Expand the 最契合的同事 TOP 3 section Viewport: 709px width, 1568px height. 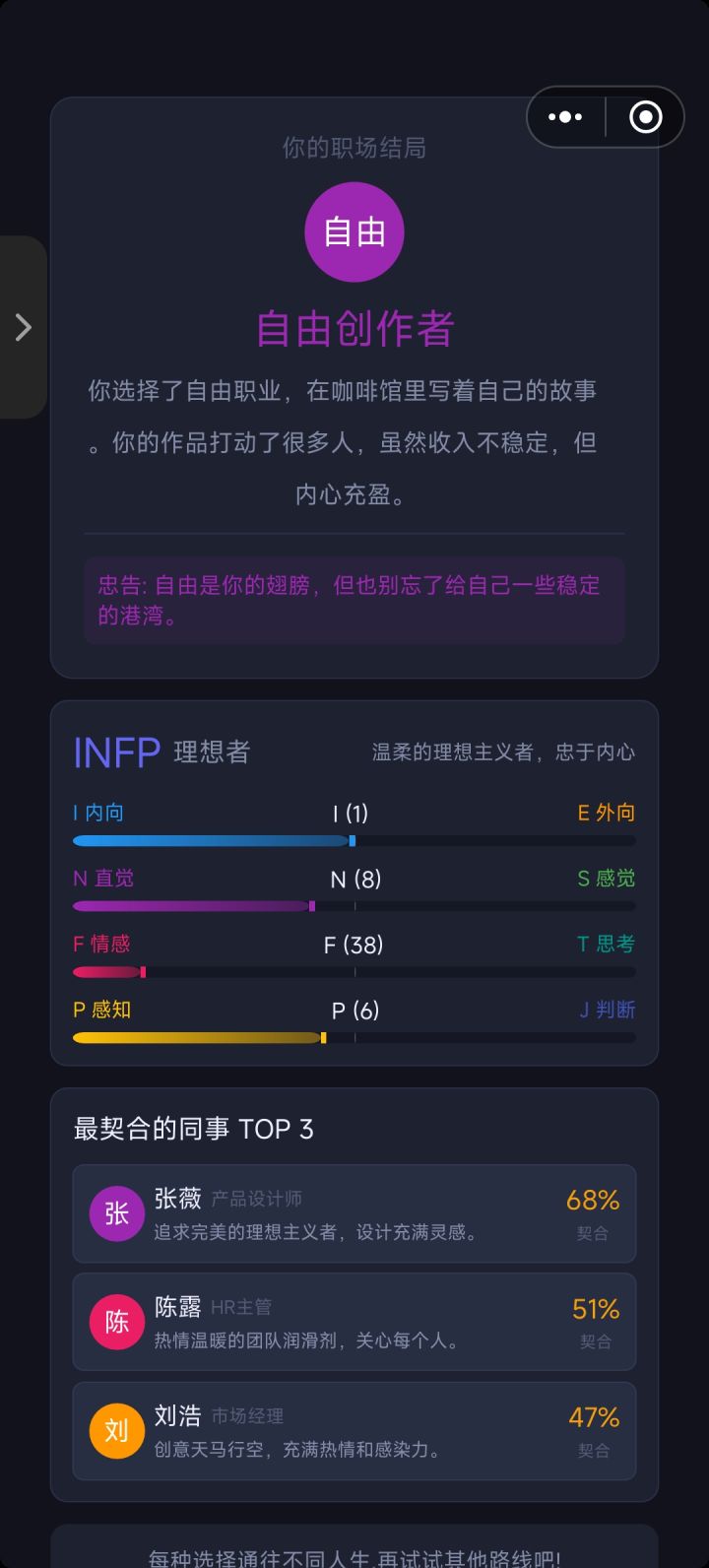click(x=191, y=1129)
